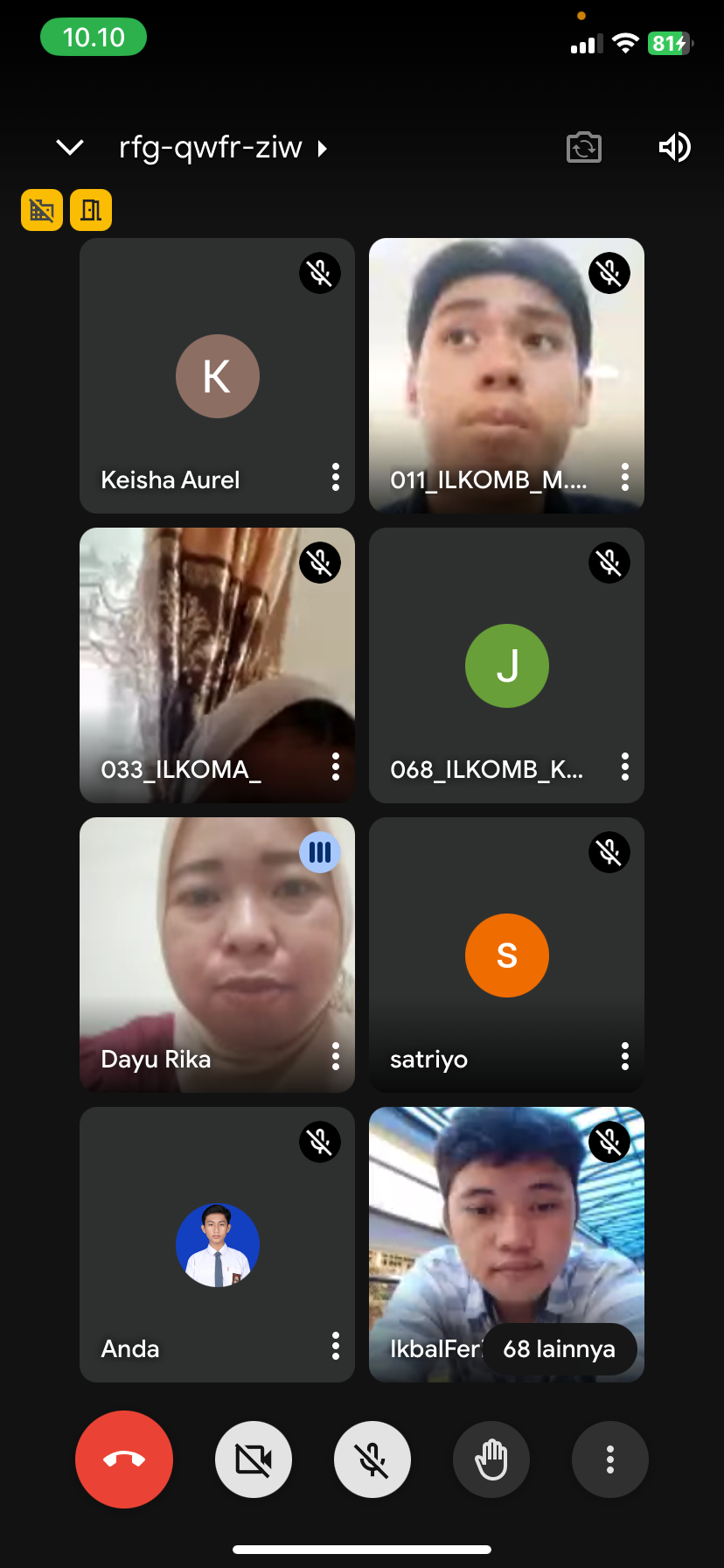The width and height of the screenshot is (724, 1568).
Task: Open options on the Anda tile
Action: pyautogui.click(x=336, y=1346)
